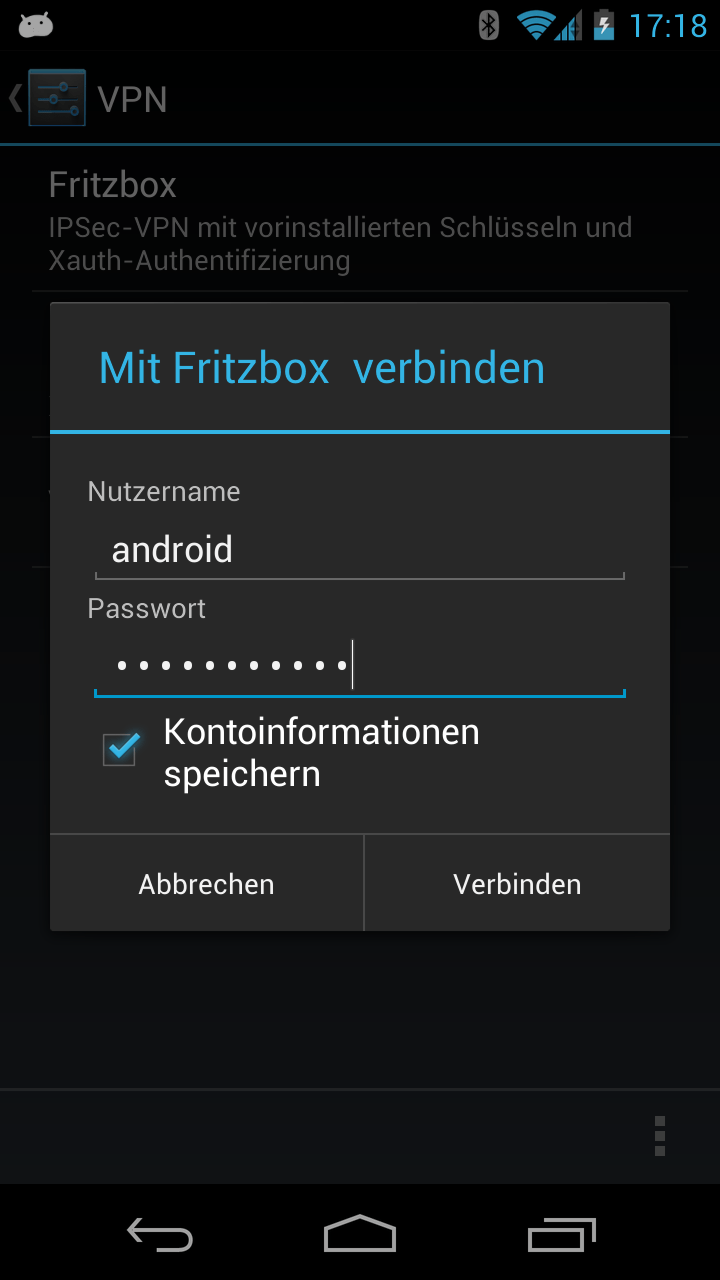Tap the 'Mit Fritzbox verbinden' dialog title
Viewport: 720px width, 1280px height.
point(321,367)
